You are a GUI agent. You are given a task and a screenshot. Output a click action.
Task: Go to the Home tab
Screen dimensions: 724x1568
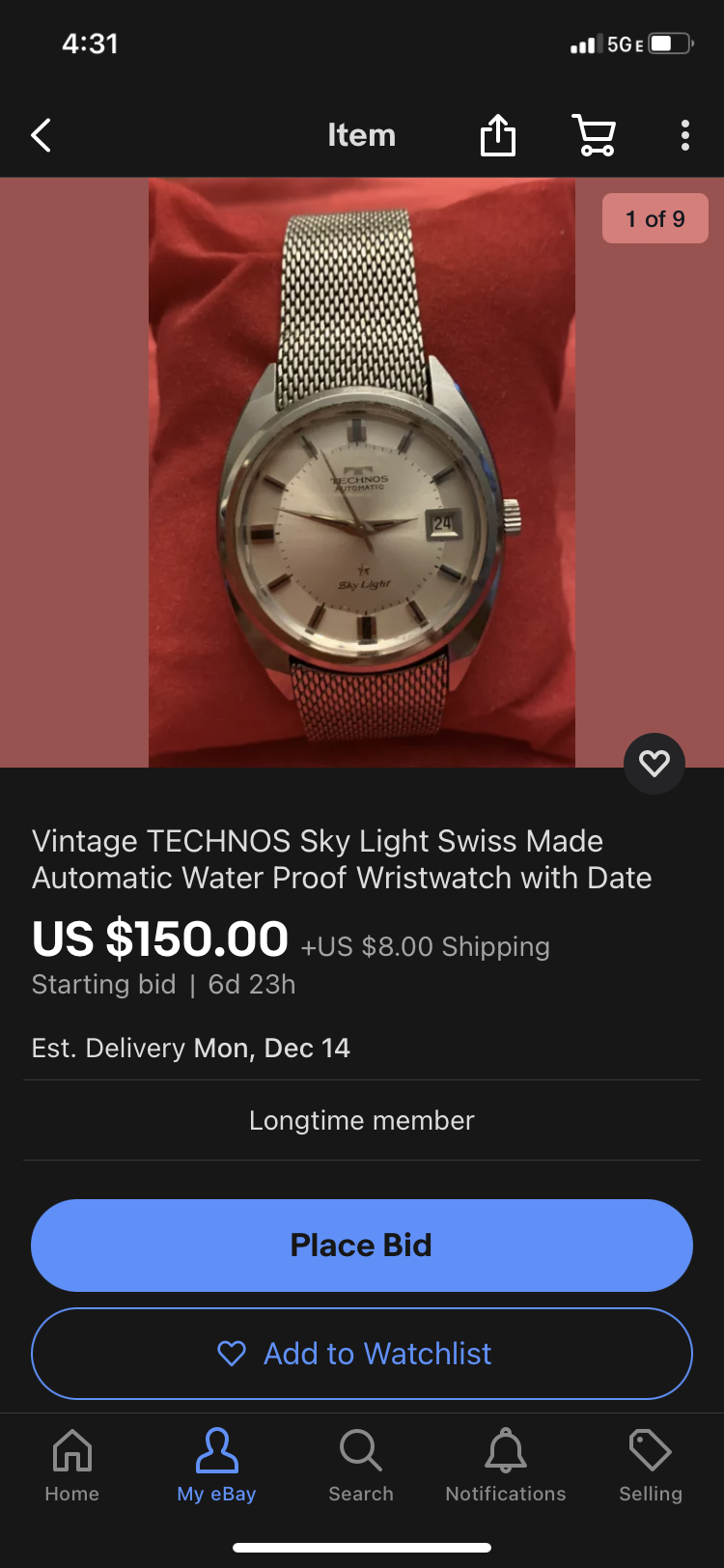pos(72,1465)
